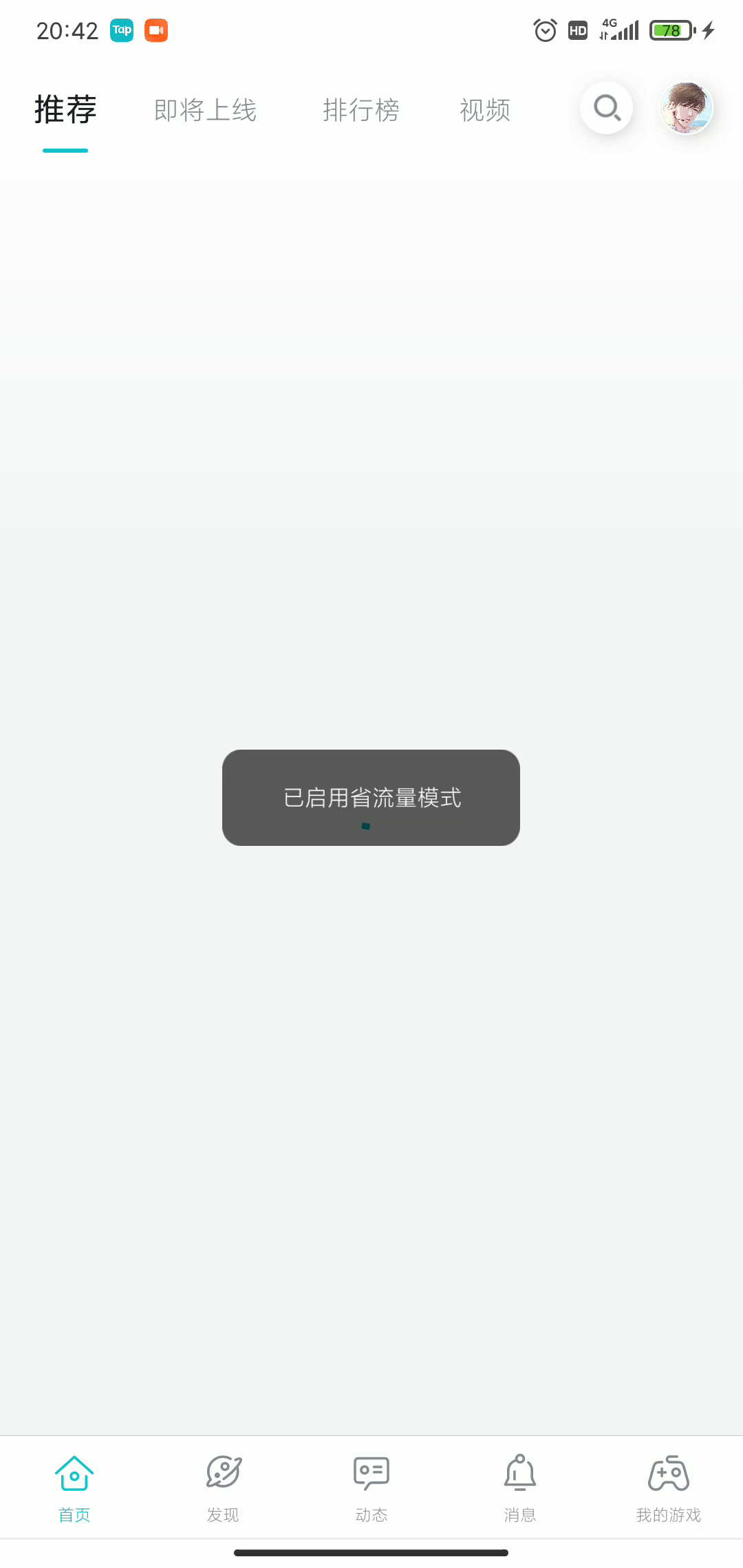Open the 发现 bottom tab

tap(223, 1486)
